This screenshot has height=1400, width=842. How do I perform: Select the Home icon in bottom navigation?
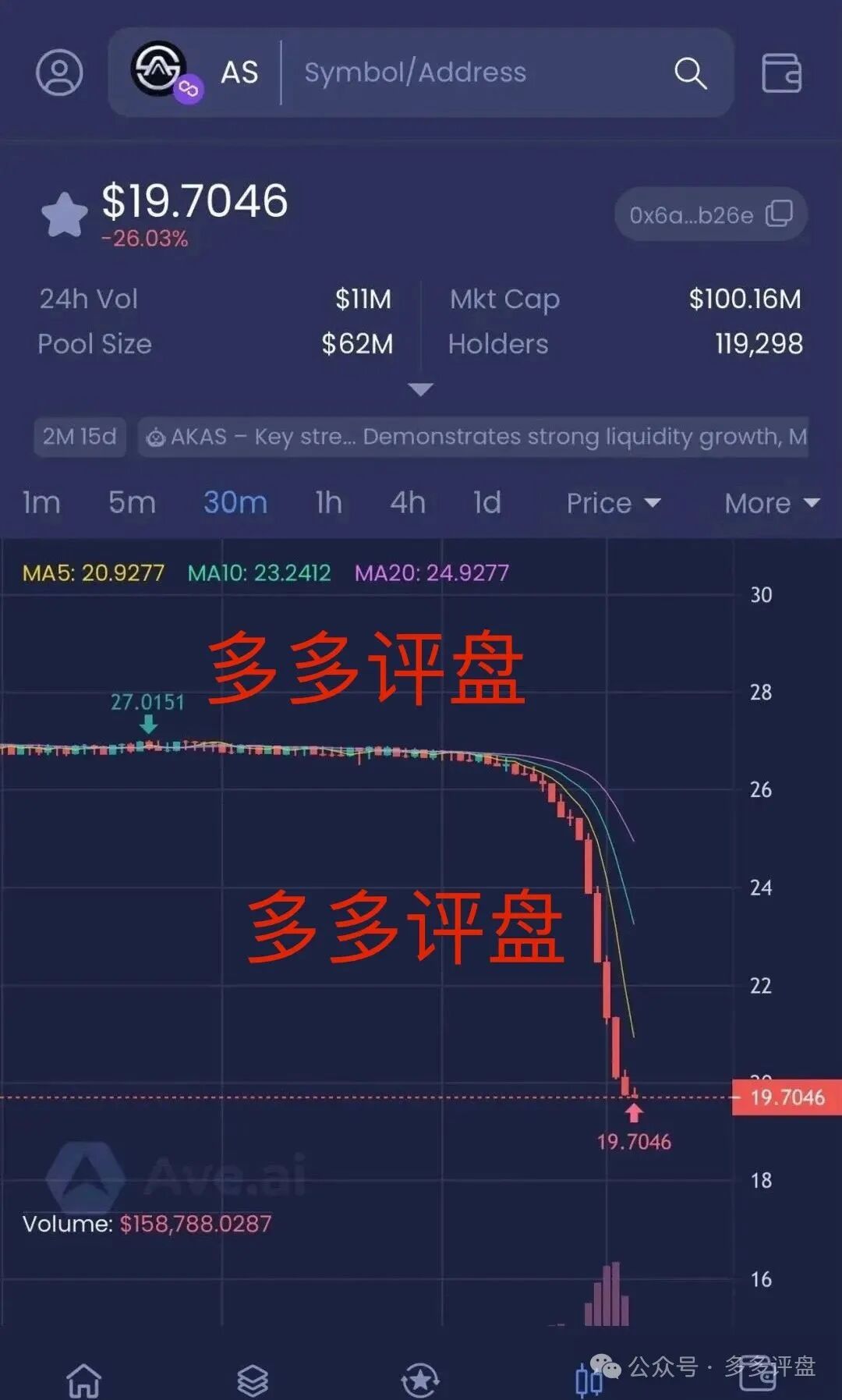[83, 1377]
